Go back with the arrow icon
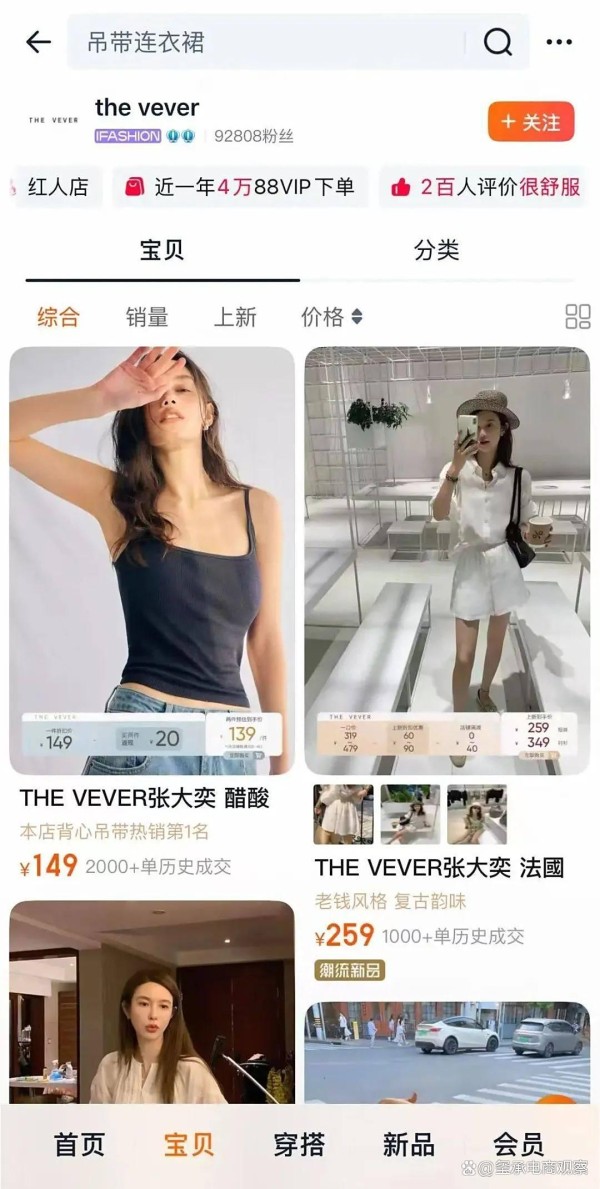Image resolution: width=600 pixels, height=1189 pixels. [x=38, y=42]
